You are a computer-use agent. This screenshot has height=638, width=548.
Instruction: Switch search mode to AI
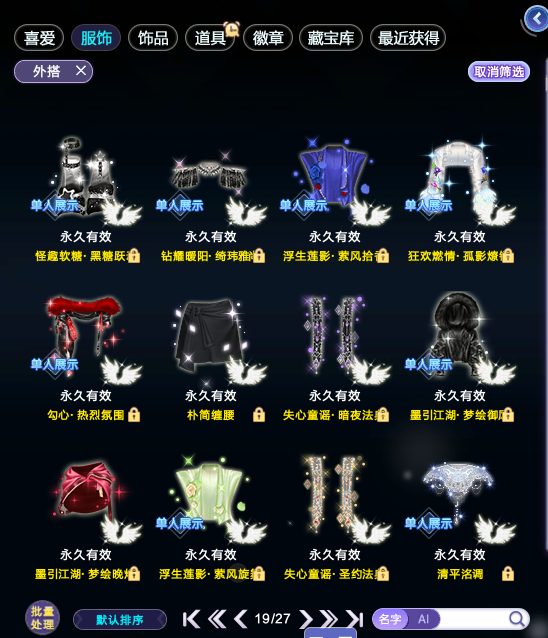point(424,619)
